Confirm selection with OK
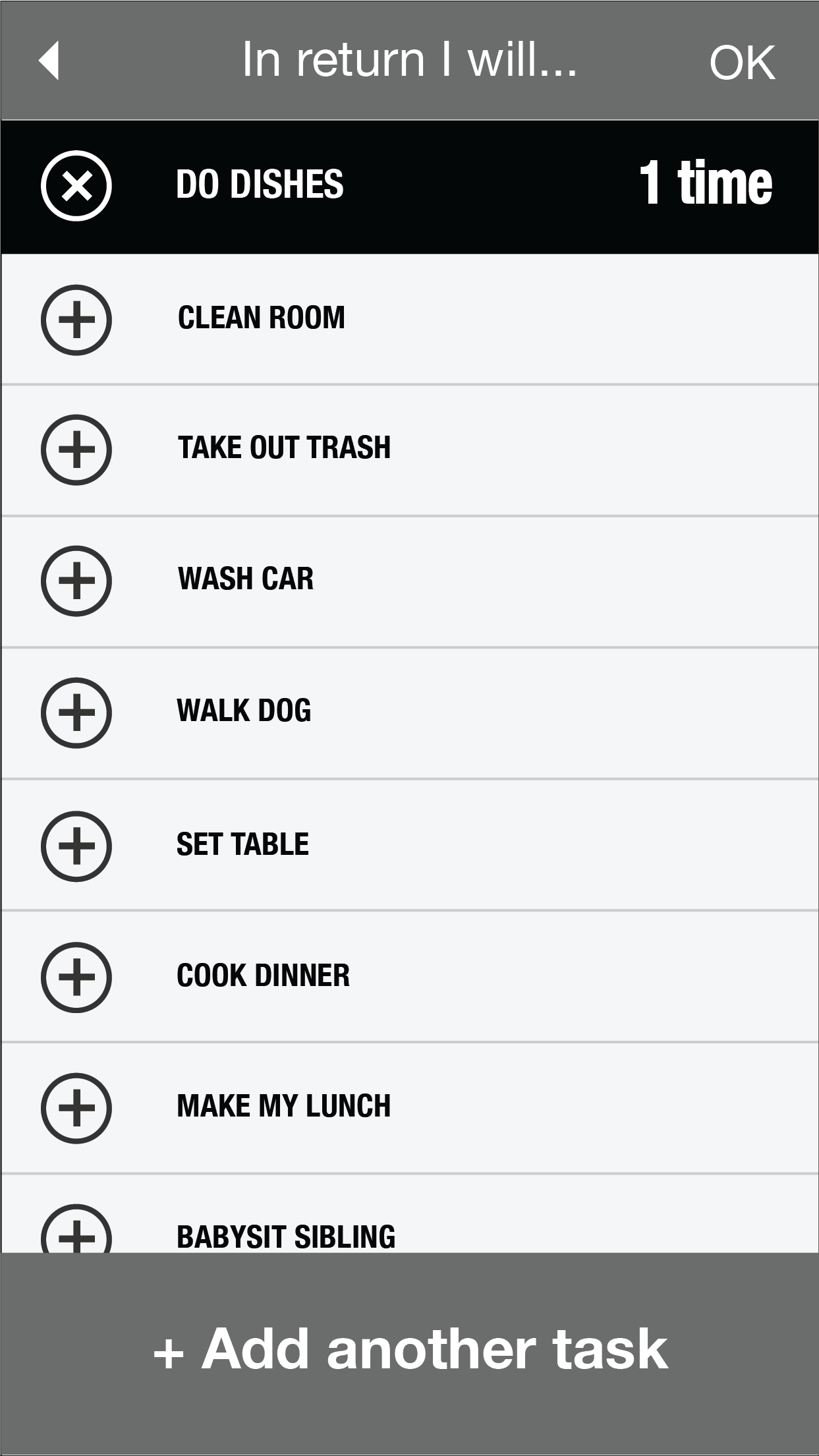 742,63
